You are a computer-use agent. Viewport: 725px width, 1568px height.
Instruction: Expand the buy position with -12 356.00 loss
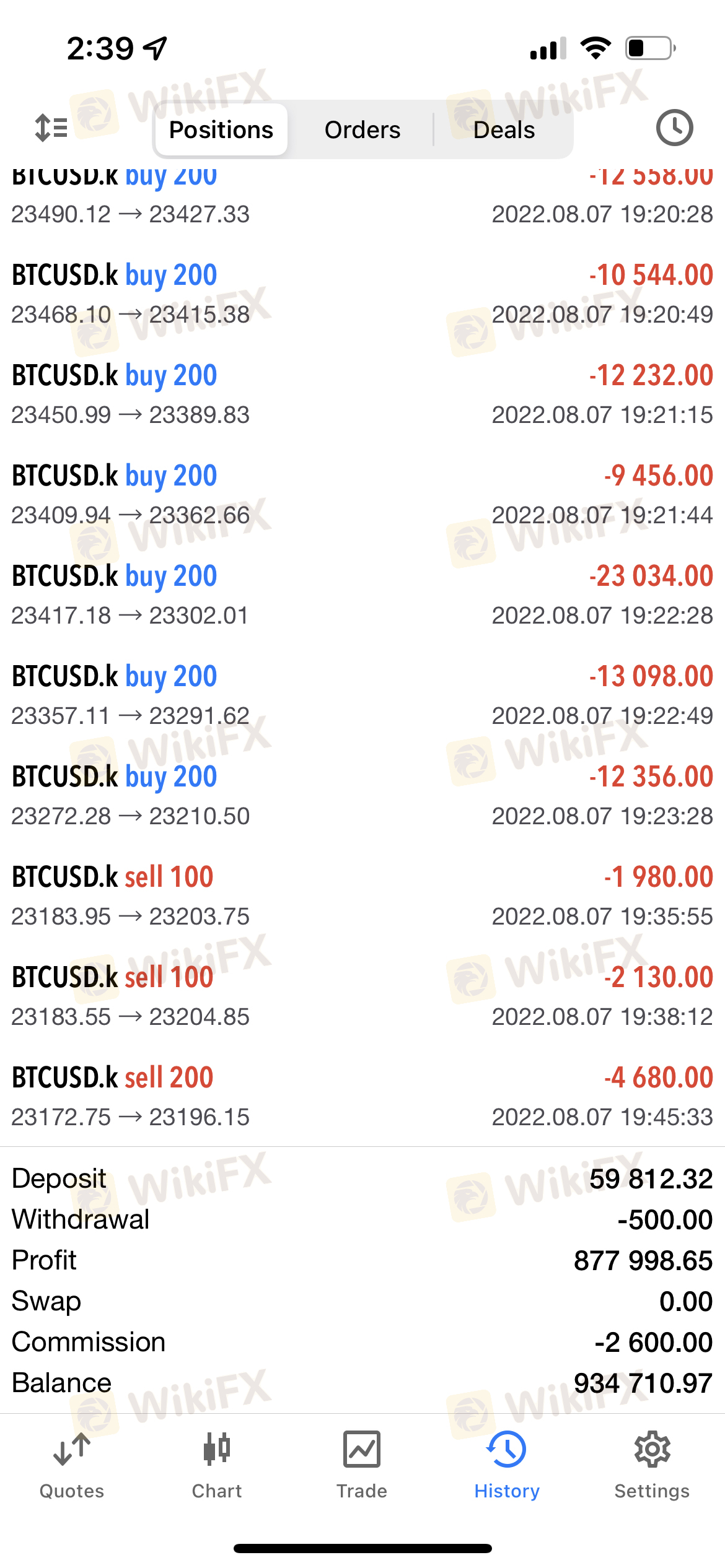tap(362, 796)
